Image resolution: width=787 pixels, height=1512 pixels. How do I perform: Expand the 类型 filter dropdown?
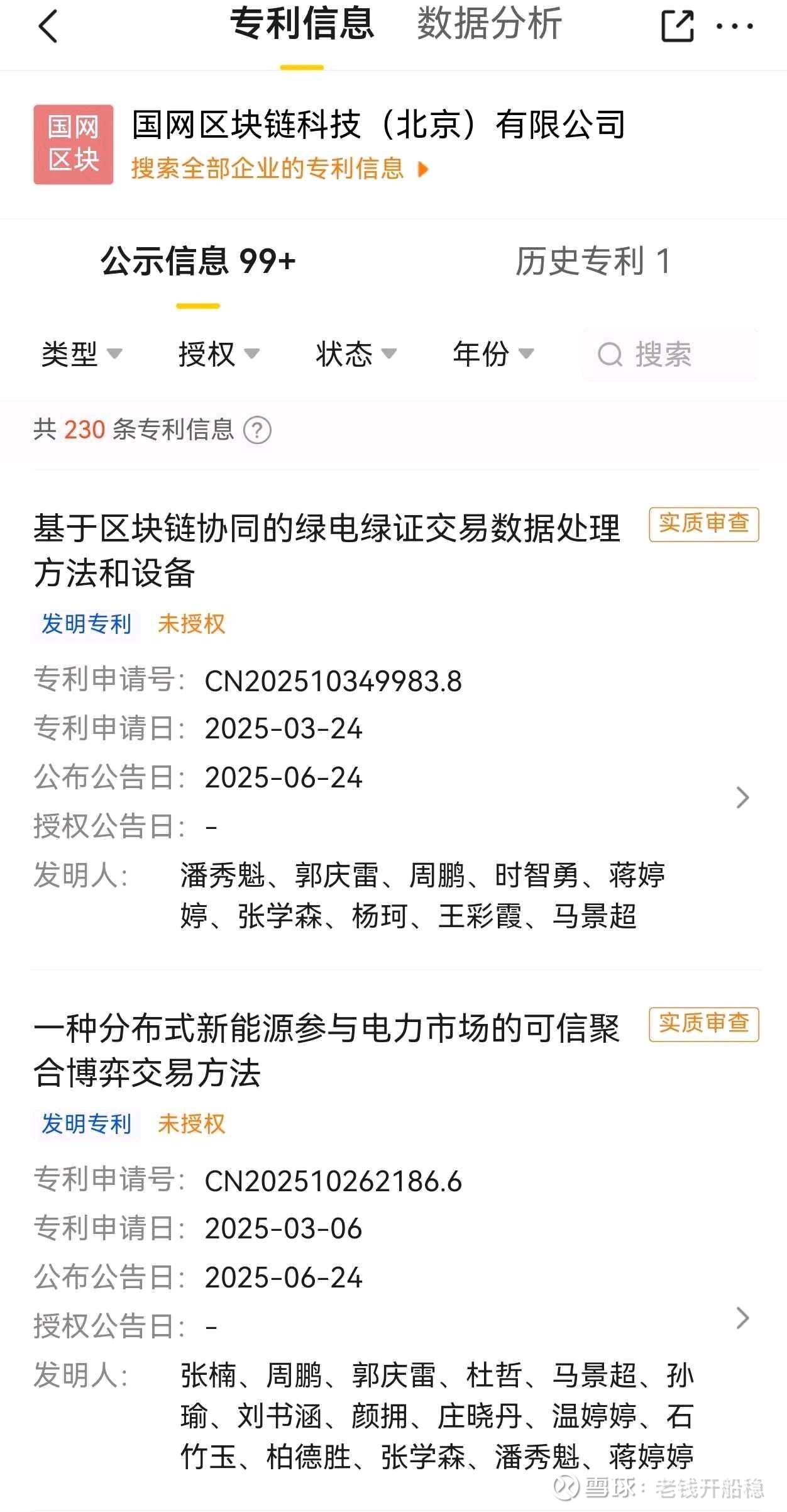[82, 354]
